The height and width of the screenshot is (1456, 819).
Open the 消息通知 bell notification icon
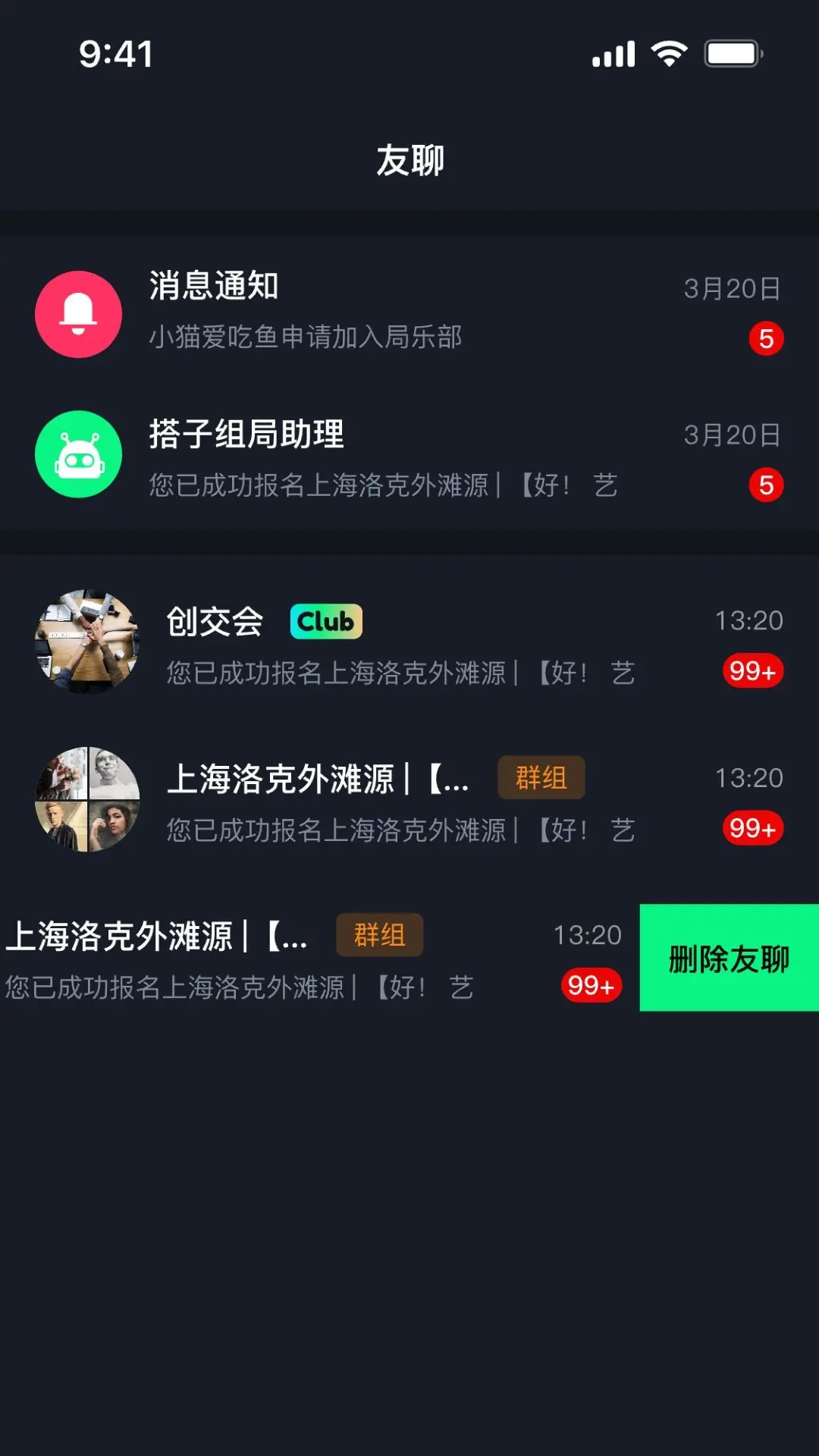click(78, 315)
